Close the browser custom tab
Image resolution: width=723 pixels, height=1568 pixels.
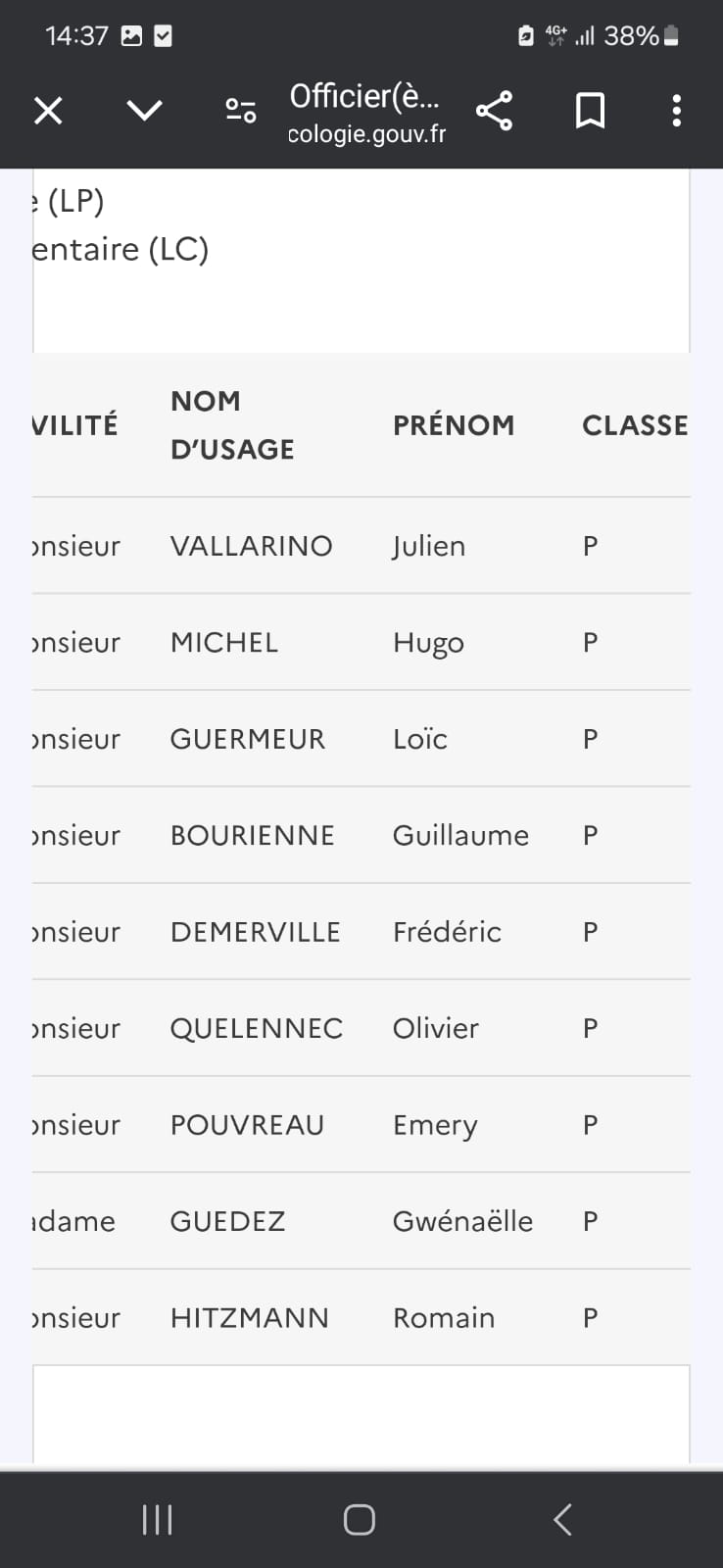(x=48, y=111)
